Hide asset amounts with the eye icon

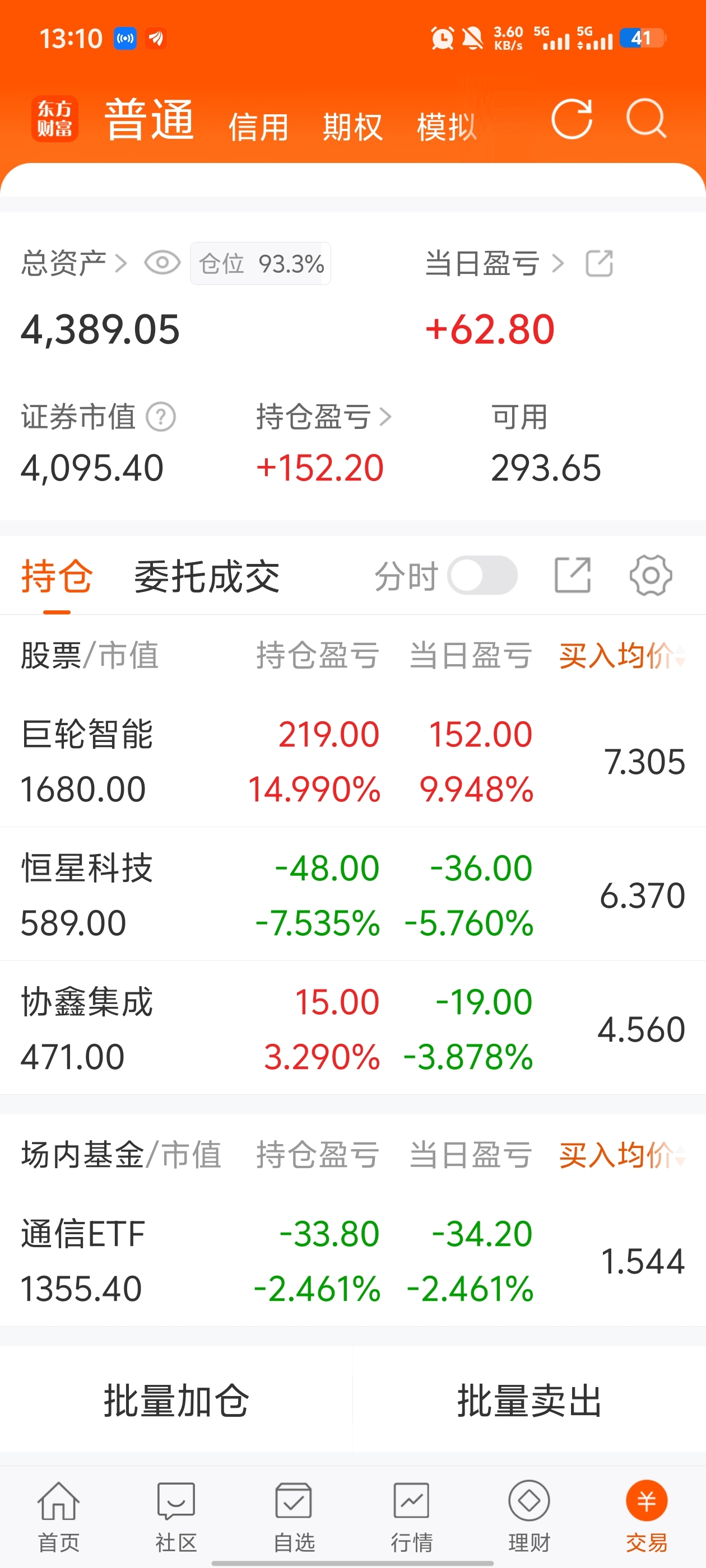click(162, 263)
